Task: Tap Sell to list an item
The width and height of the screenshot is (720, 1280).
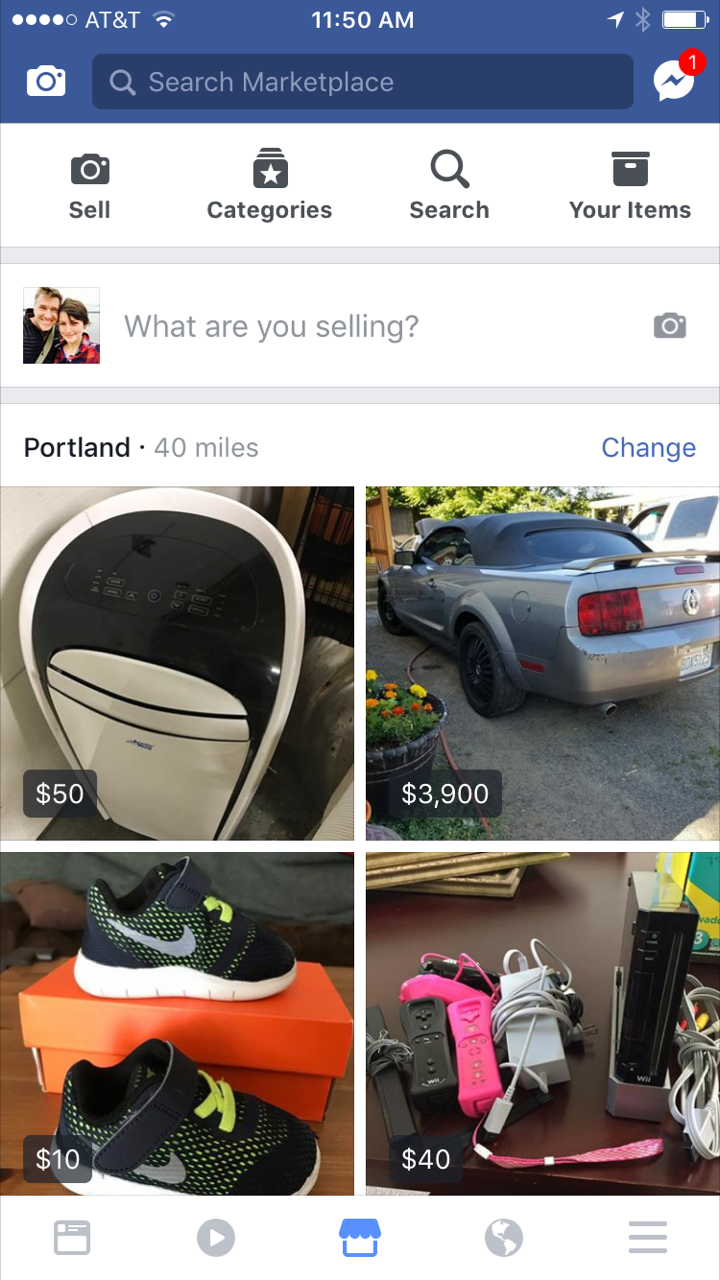Action: point(90,186)
